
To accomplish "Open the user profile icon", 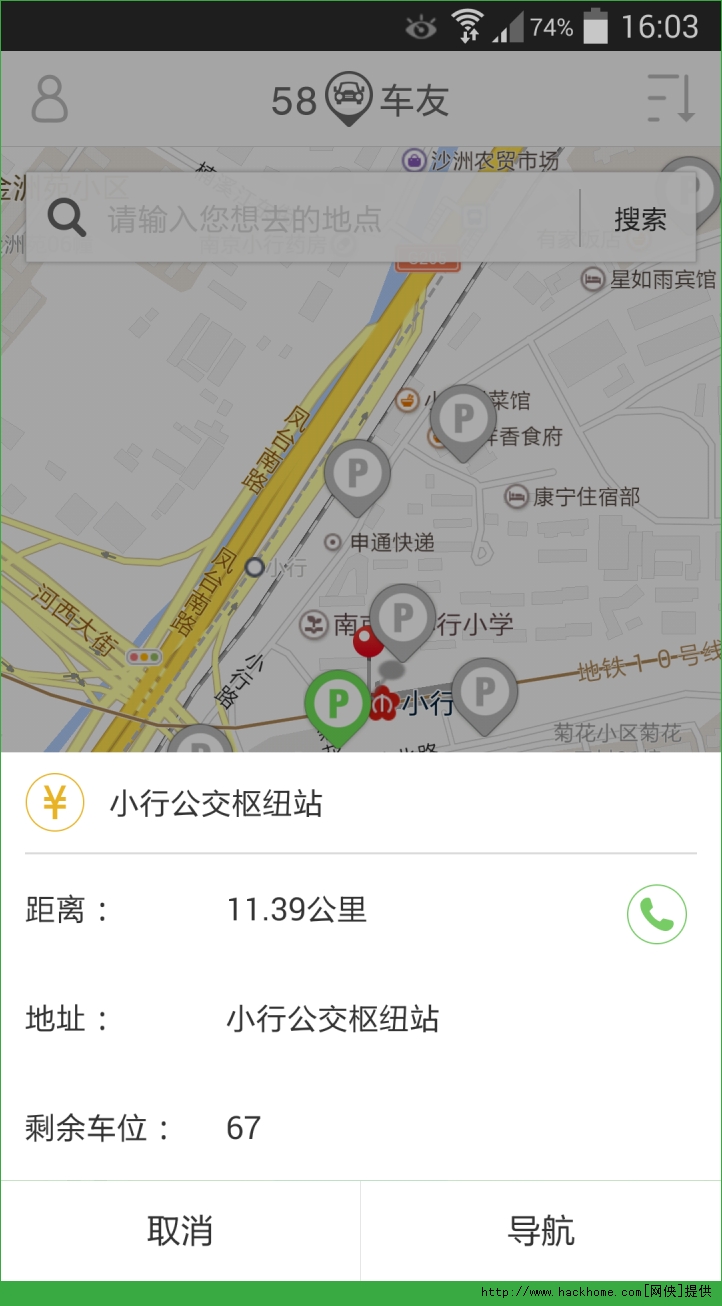I will 50,99.
